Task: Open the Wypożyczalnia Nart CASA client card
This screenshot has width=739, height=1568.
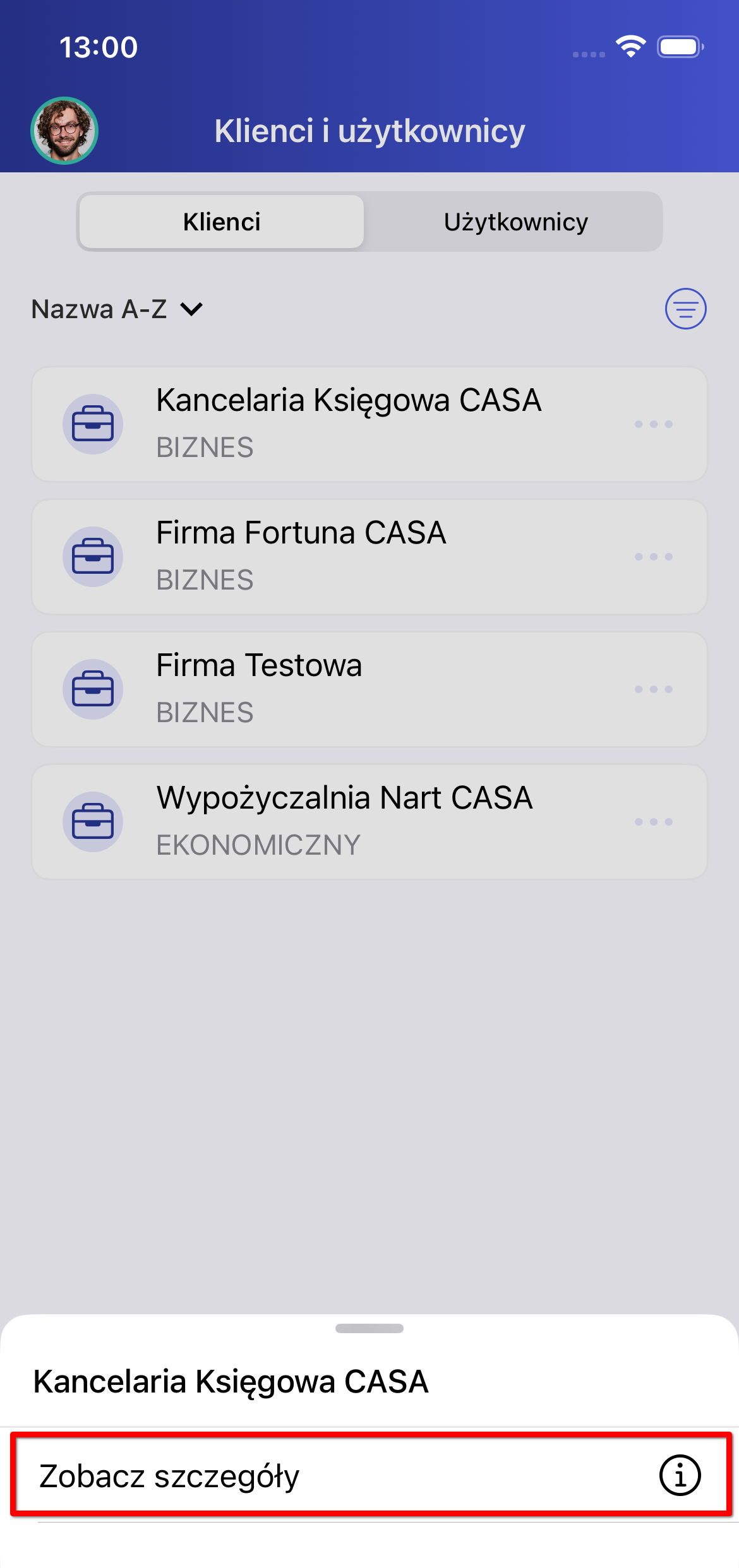Action: tap(344, 821)
